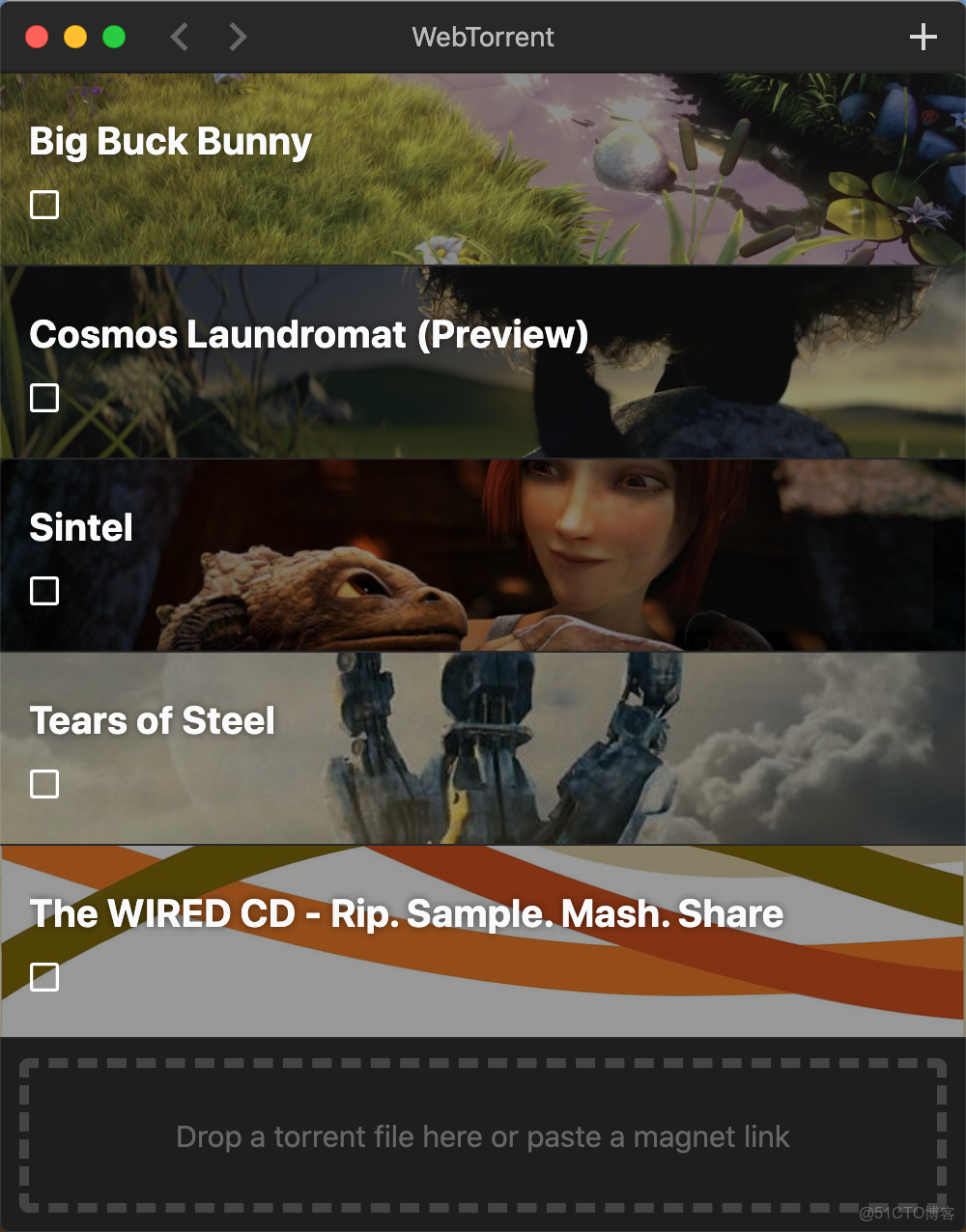The width and height of the screenshot is (966, 1232).
Task: Tick the Sintel checkbox
Action: (44, 591)
